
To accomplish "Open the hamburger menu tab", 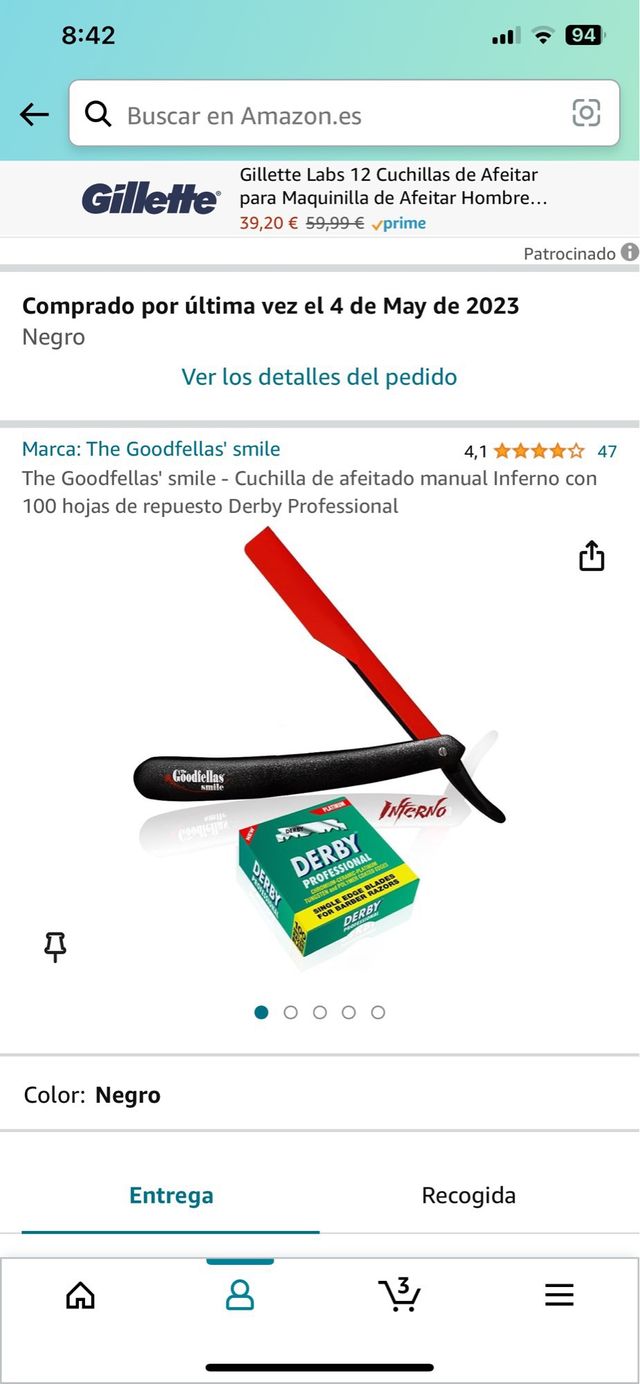I will (x=559, y=1296).
